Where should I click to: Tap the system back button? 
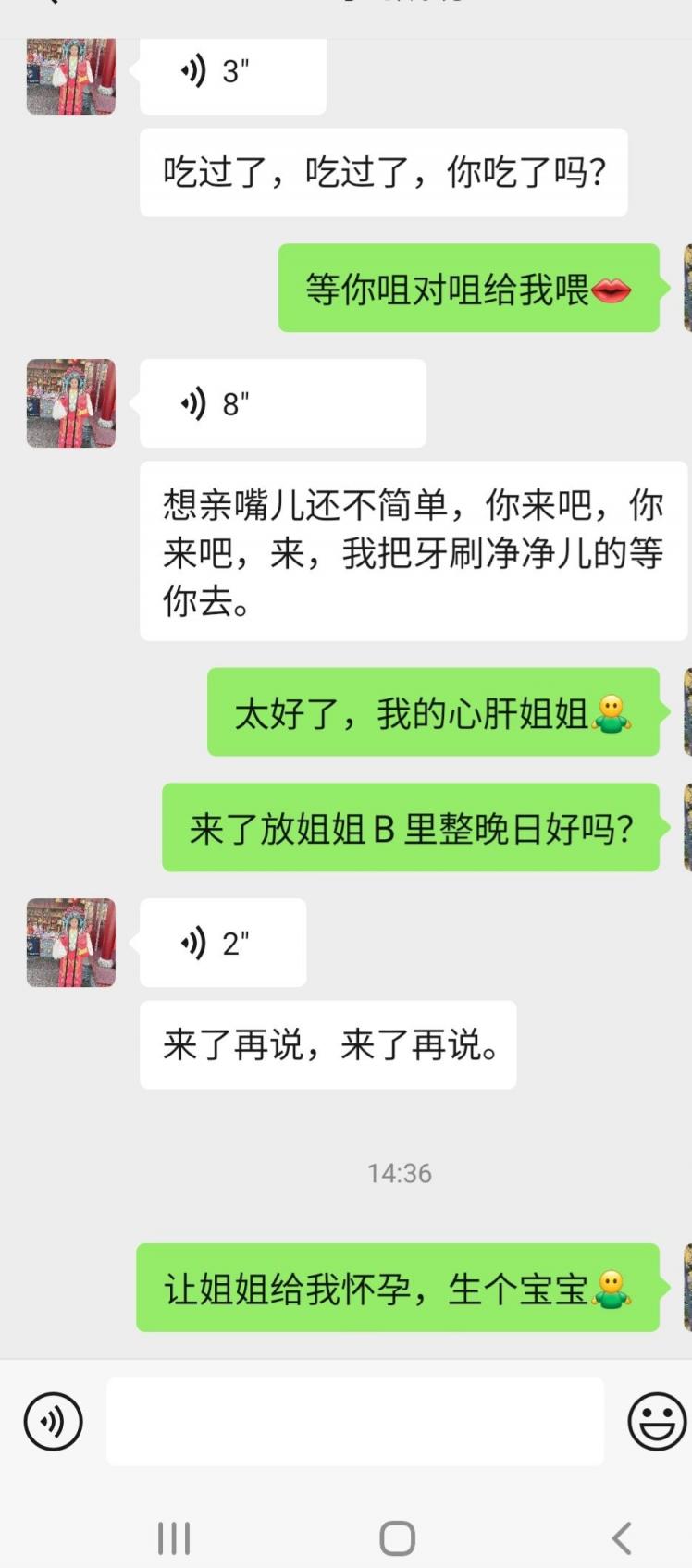point(622,1538)
